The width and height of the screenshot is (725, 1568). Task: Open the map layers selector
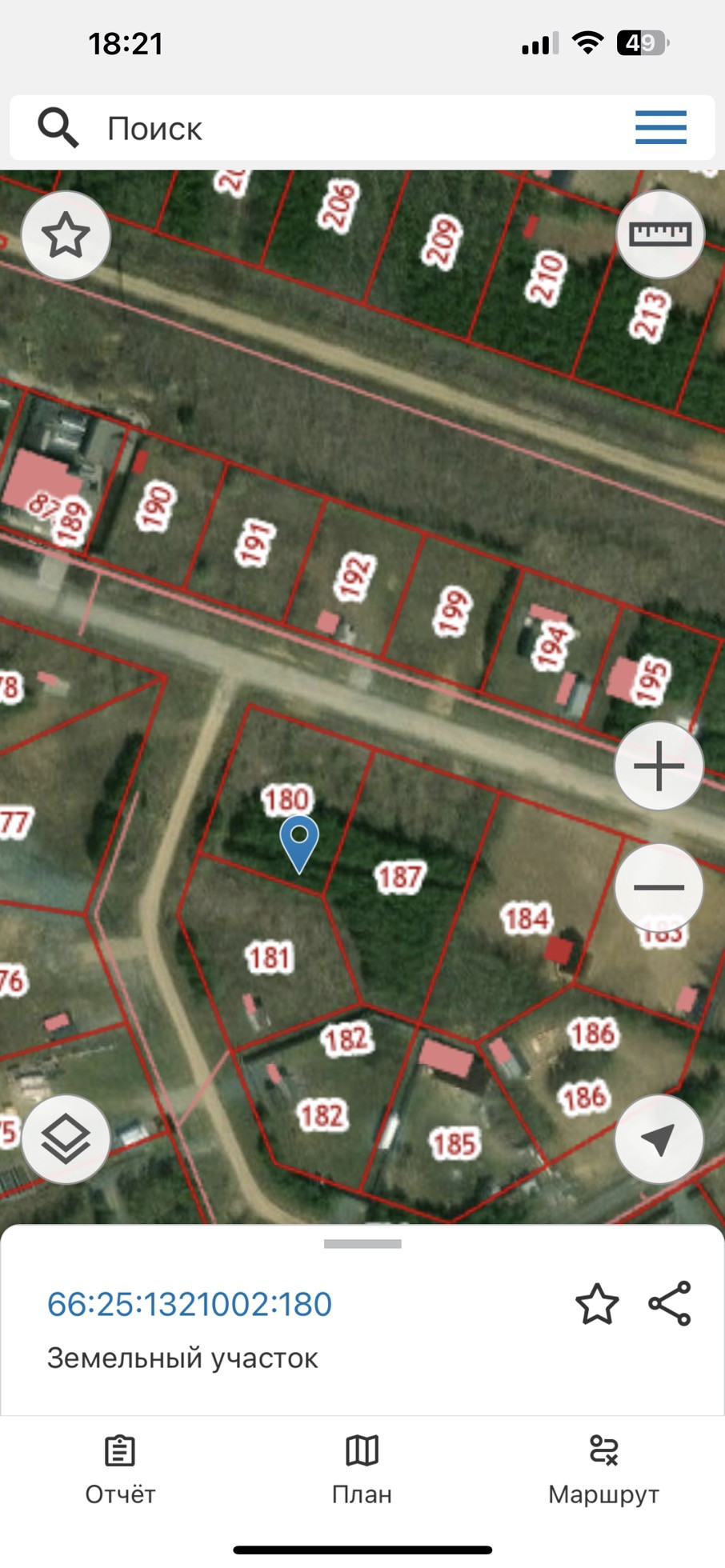66,1139
